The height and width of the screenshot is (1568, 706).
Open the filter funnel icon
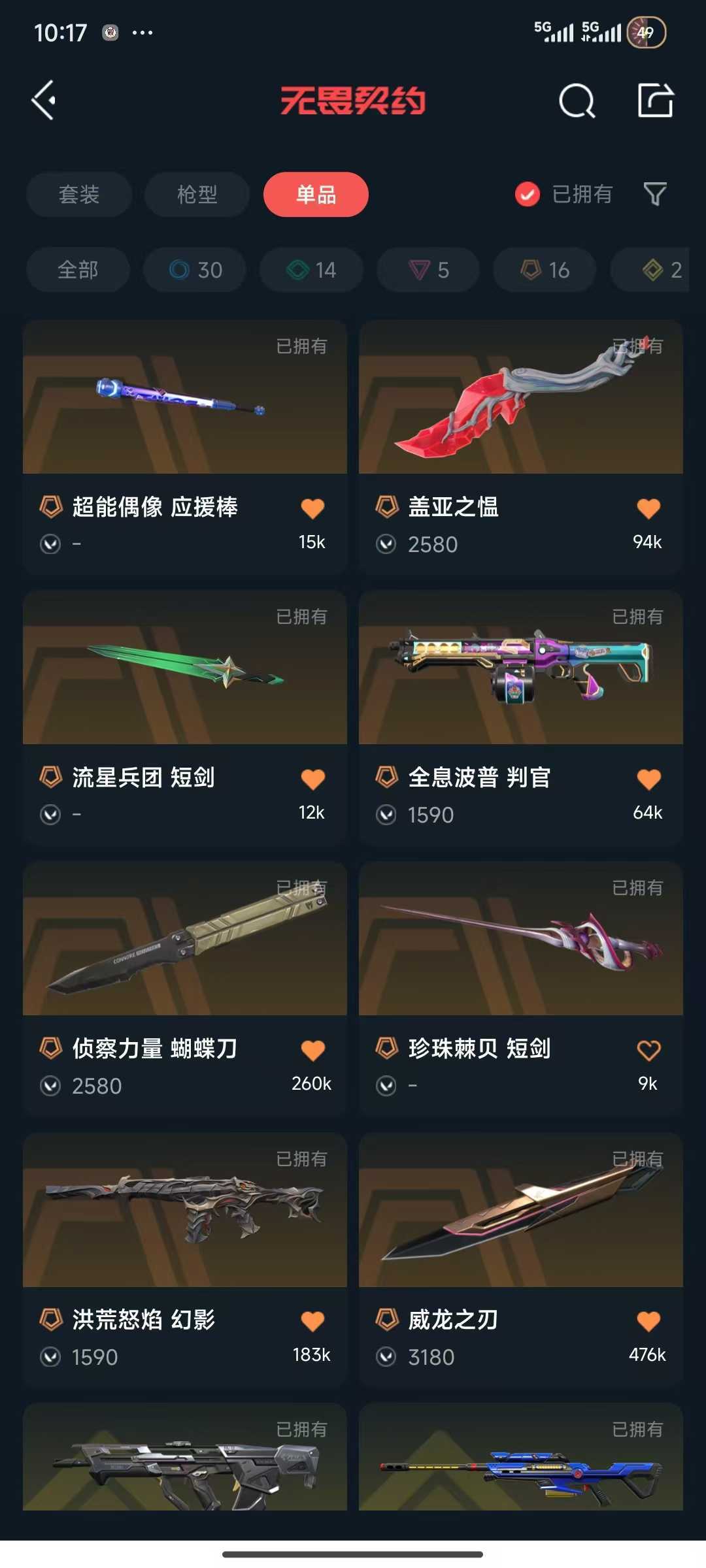point(654,194)
